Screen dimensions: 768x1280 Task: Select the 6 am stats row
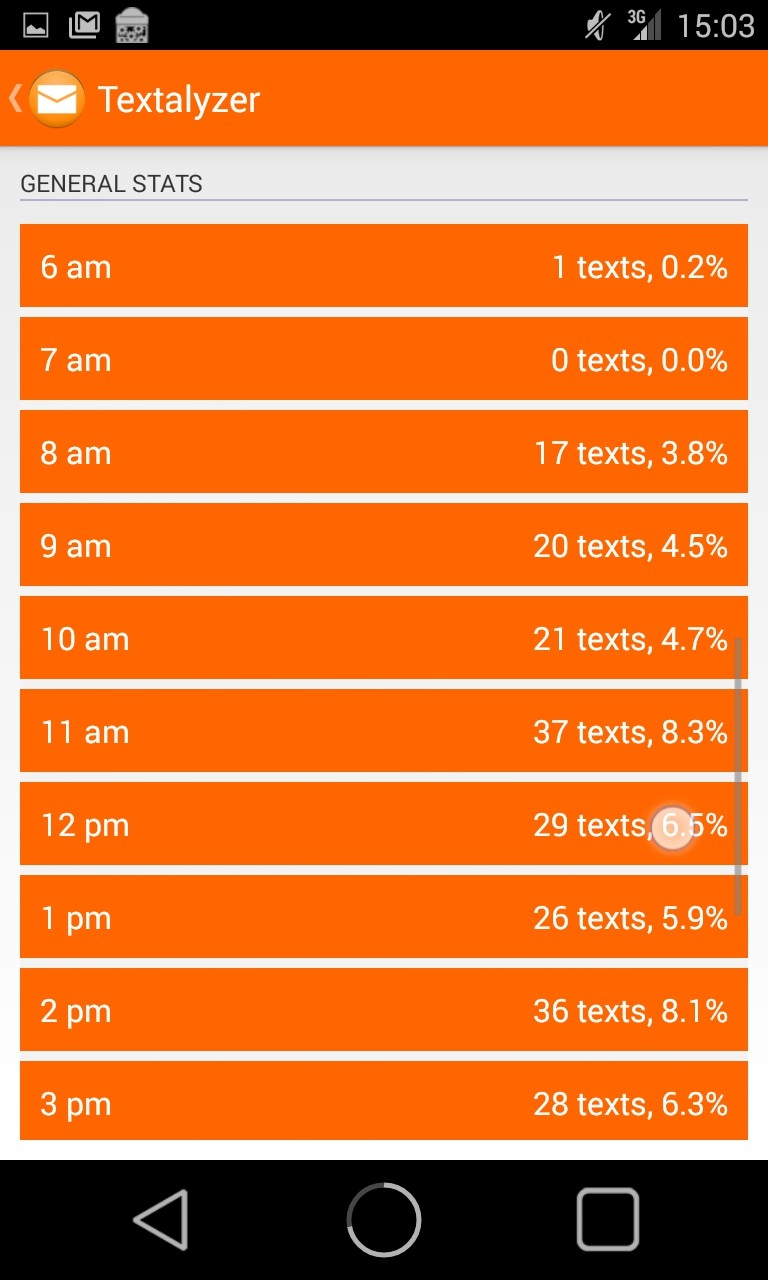384,266
